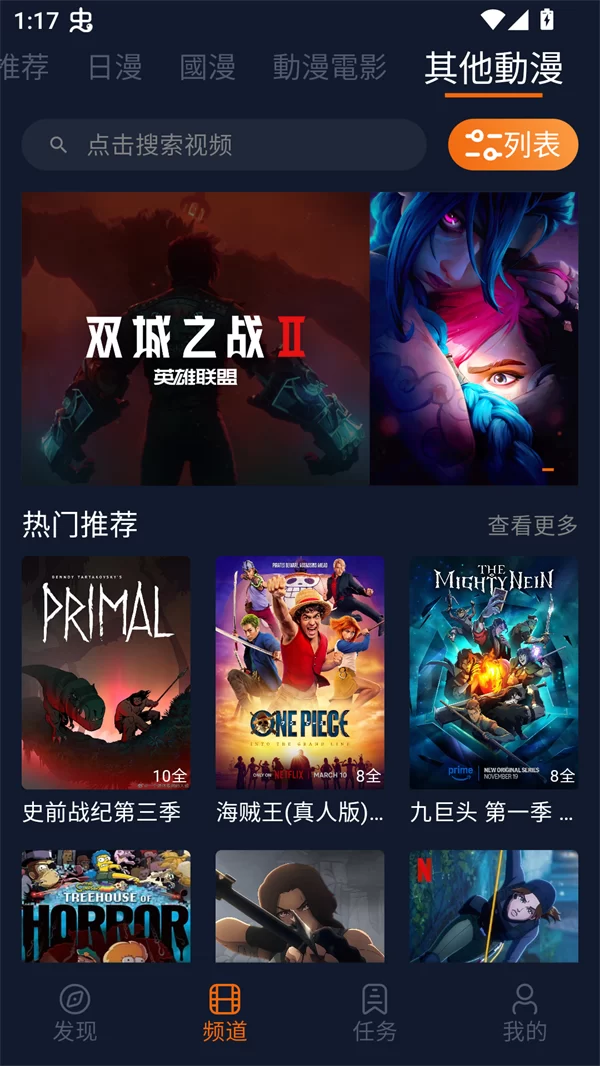Open 海贼王(真人版) poster
This screenshot has height=1066, width=600.
point(300,673)
